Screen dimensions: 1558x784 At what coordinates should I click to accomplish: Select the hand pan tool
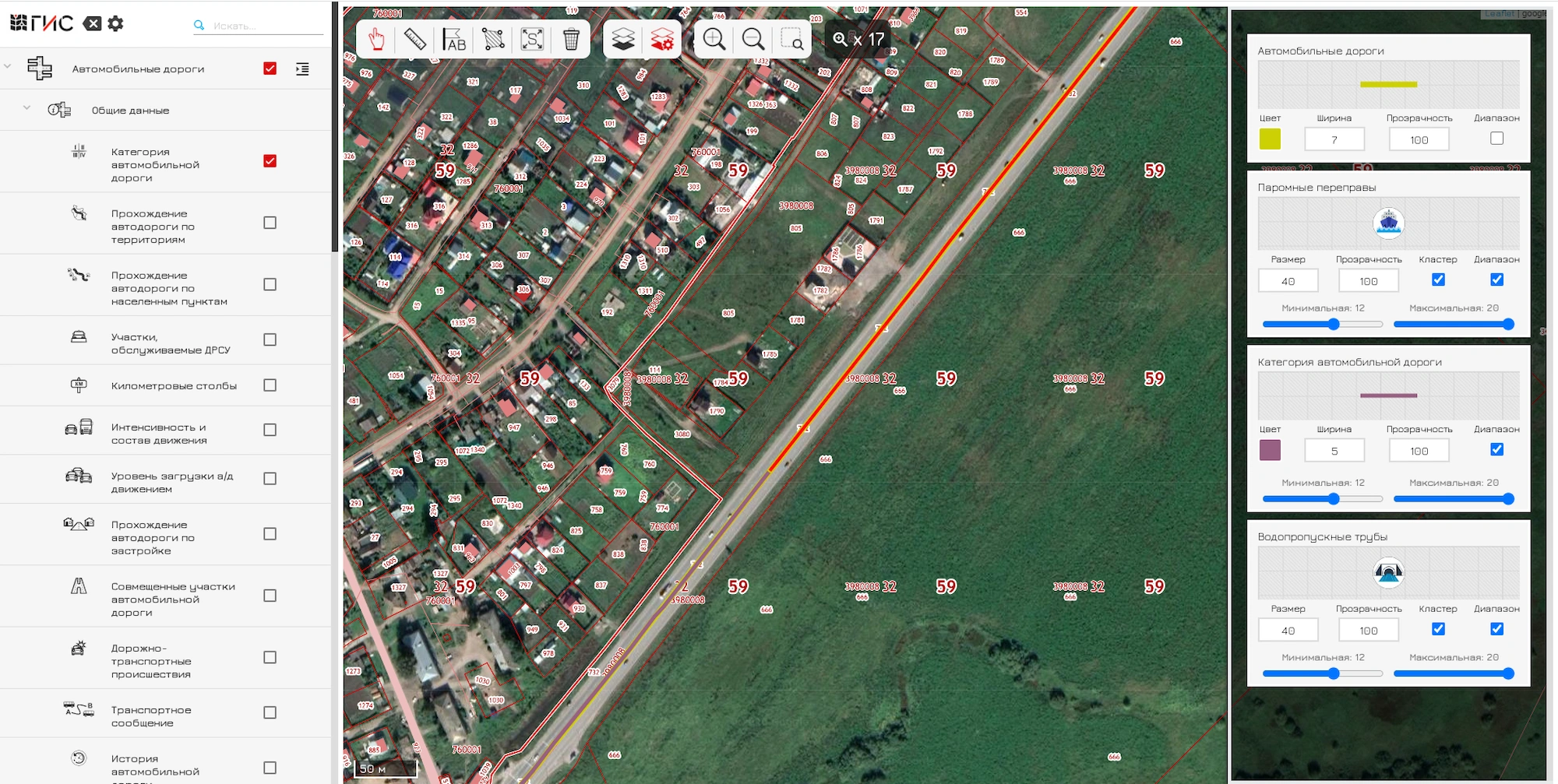pyautogui.click(x=376, y=39)
